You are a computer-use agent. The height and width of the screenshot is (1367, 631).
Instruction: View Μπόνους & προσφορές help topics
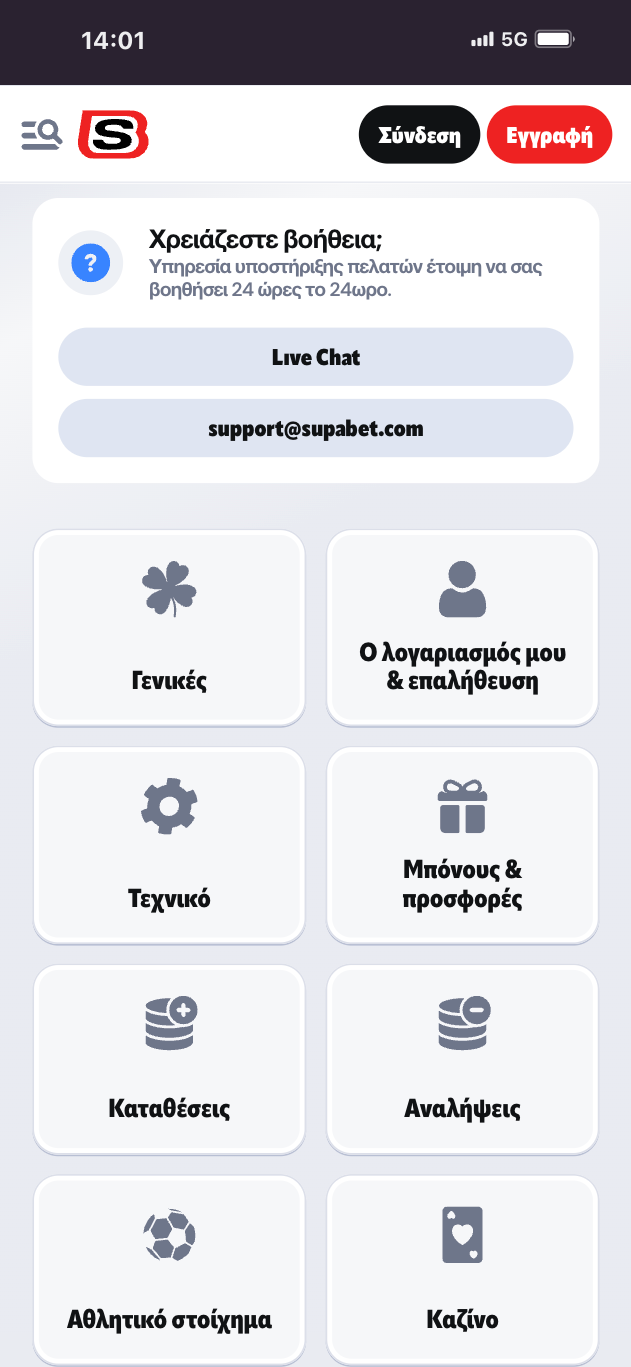coord(462,844)
